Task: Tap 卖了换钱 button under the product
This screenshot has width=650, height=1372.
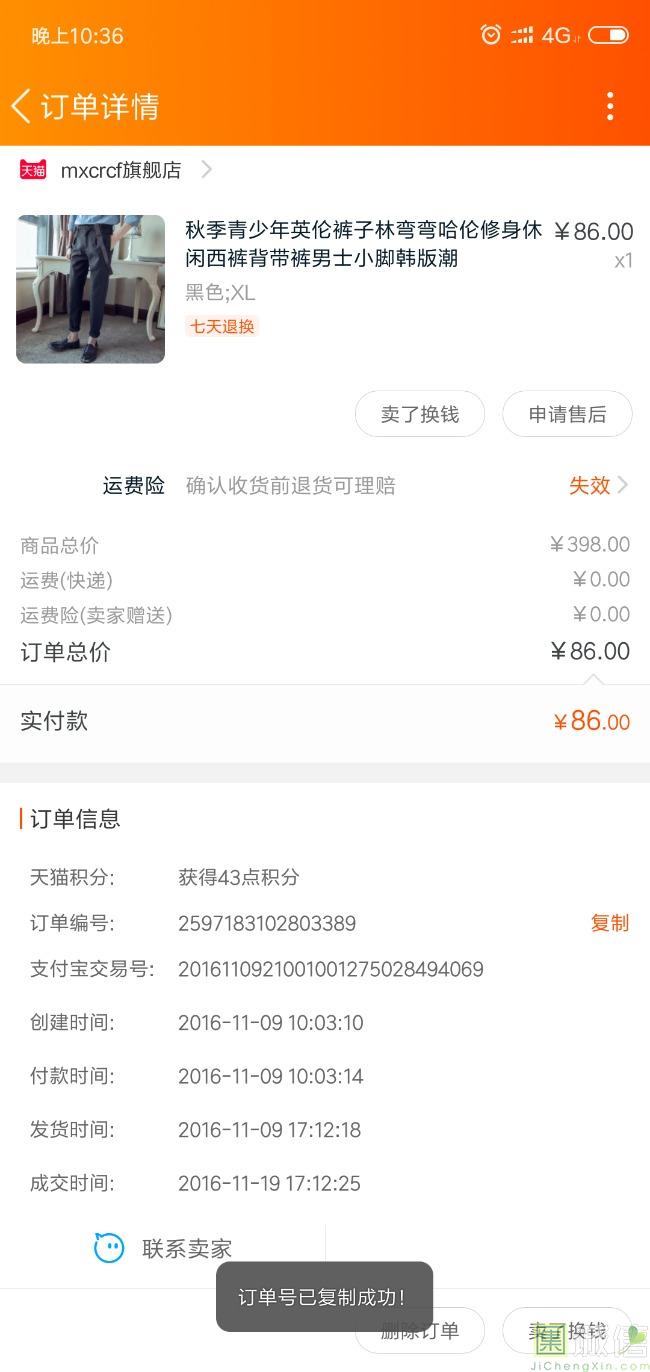Action: tap(420, 414)
